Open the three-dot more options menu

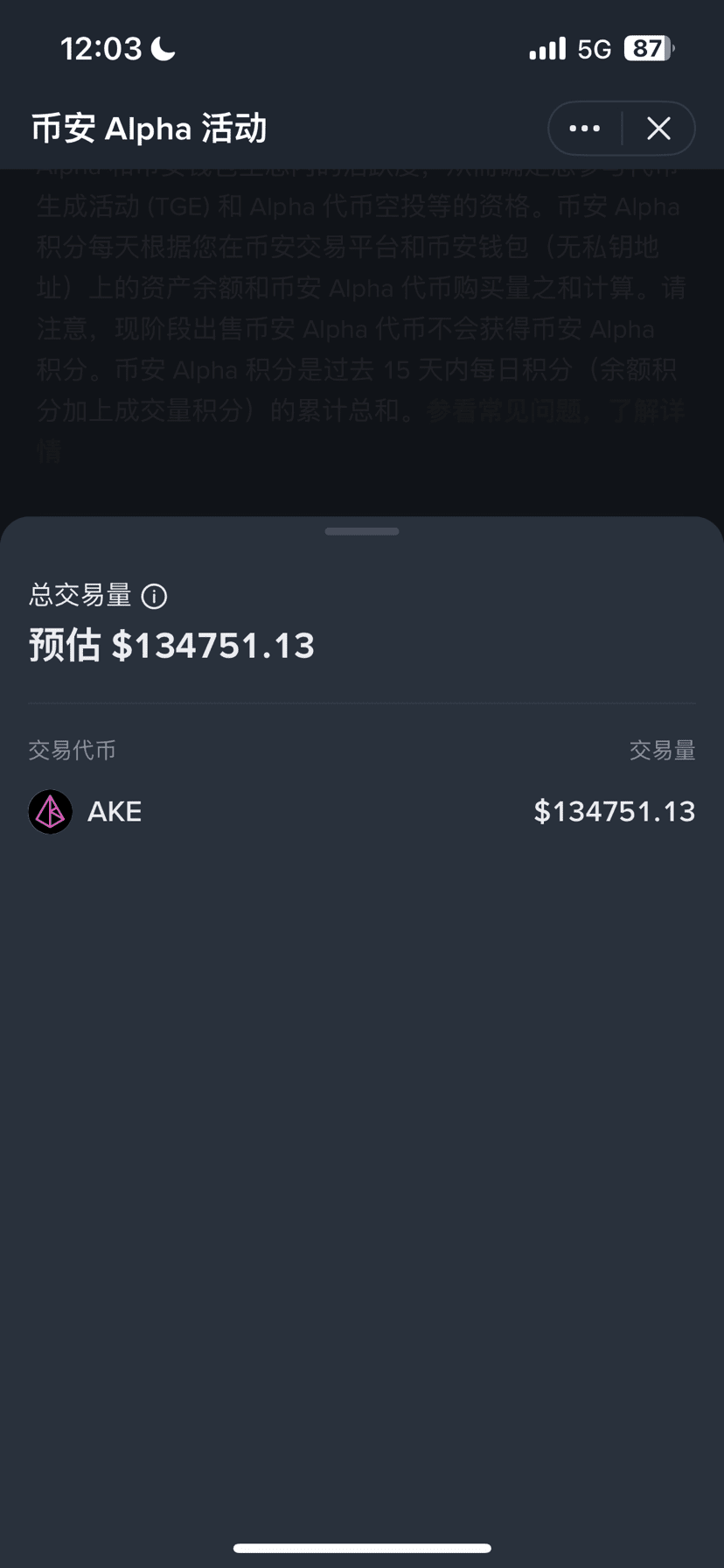pyautogui.click(x=584, y=129)
